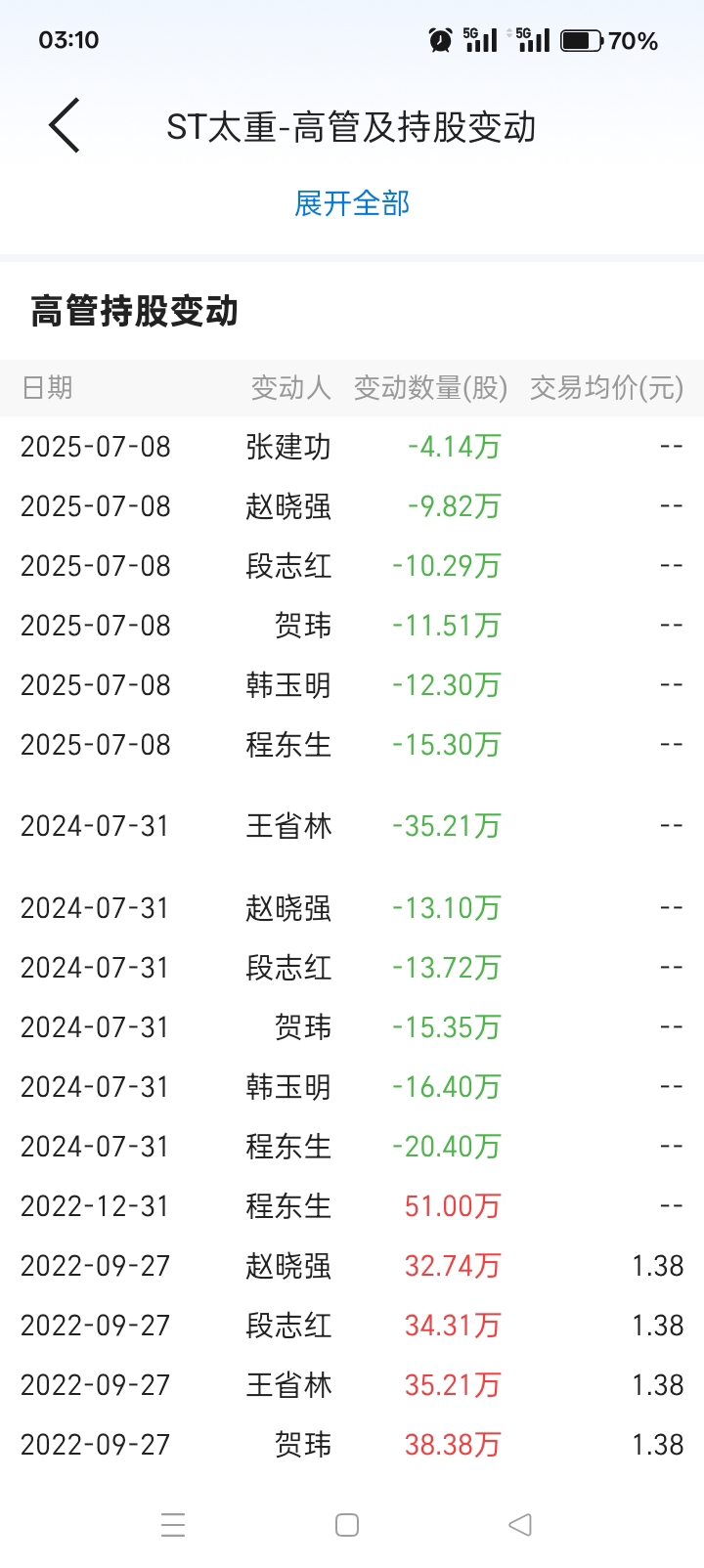Tap the system back triangle
This screenshot has height=1568, width=704.
(520, 1525)
